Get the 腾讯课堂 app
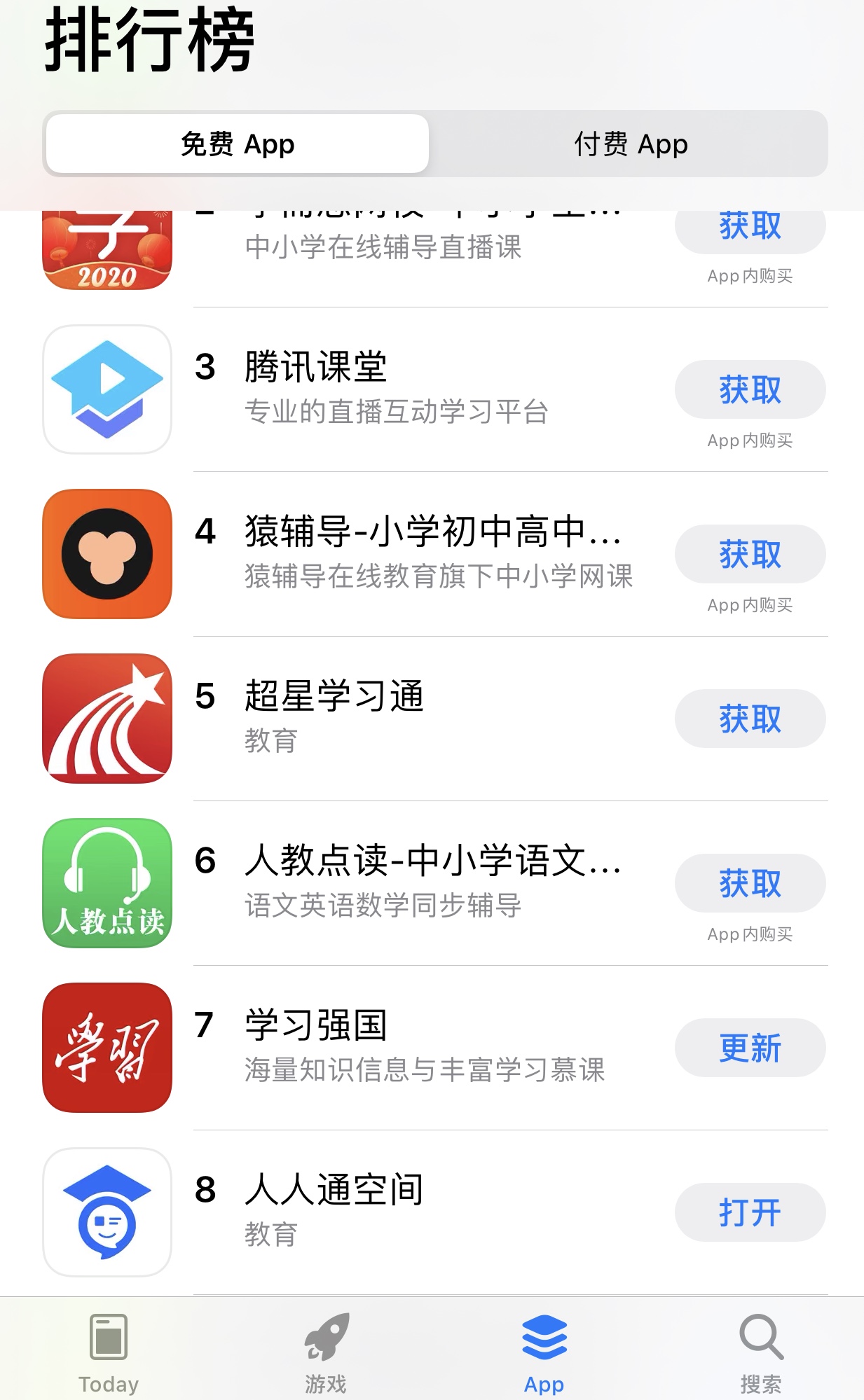864x1400 pixels. pyautogui.click(x=749, y=389)
